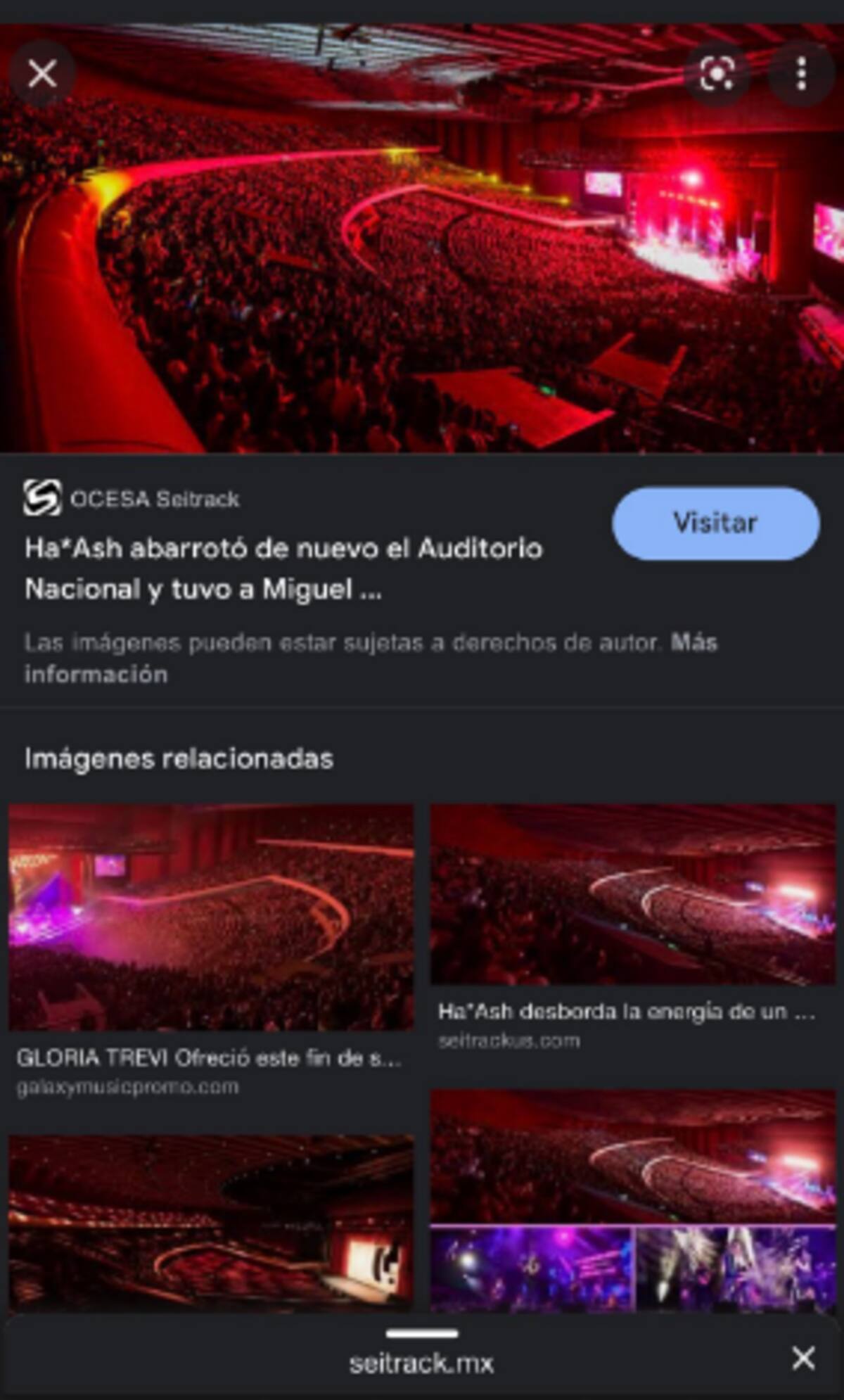Open the Ha*Ash desborda la energía image

[632, 895]
